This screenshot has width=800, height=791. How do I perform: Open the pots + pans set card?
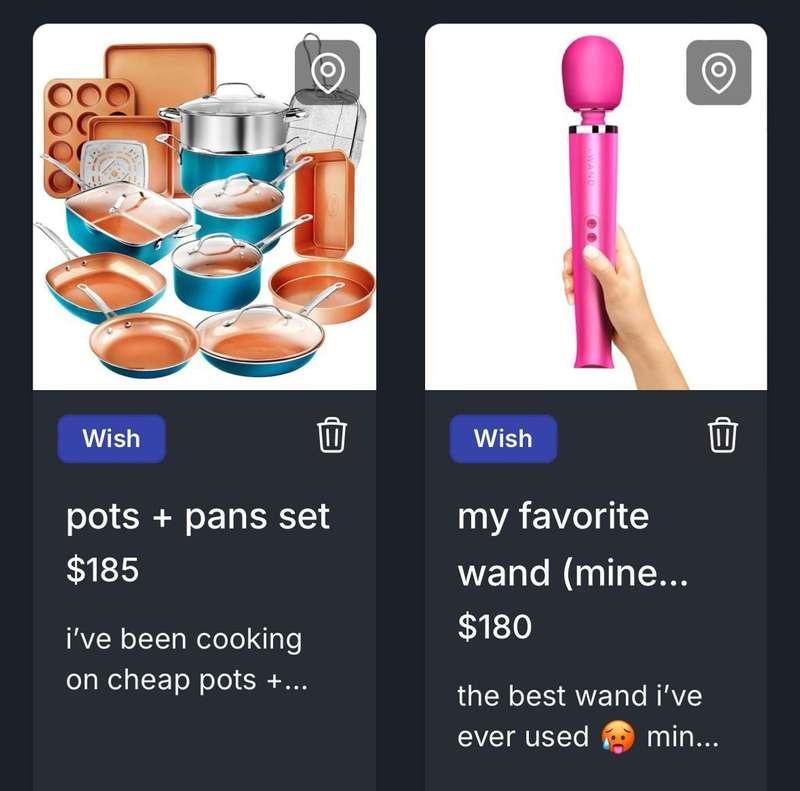(198, 517)
